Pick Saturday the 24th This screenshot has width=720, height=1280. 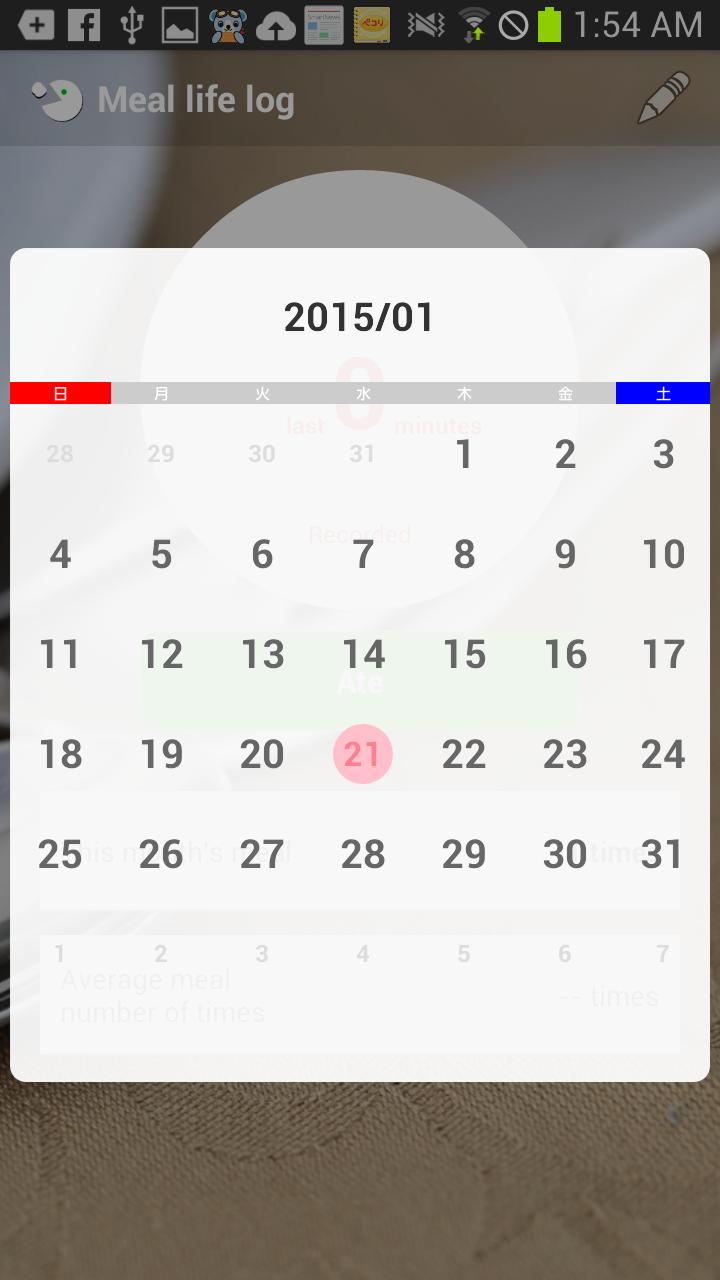coord(663,754)
